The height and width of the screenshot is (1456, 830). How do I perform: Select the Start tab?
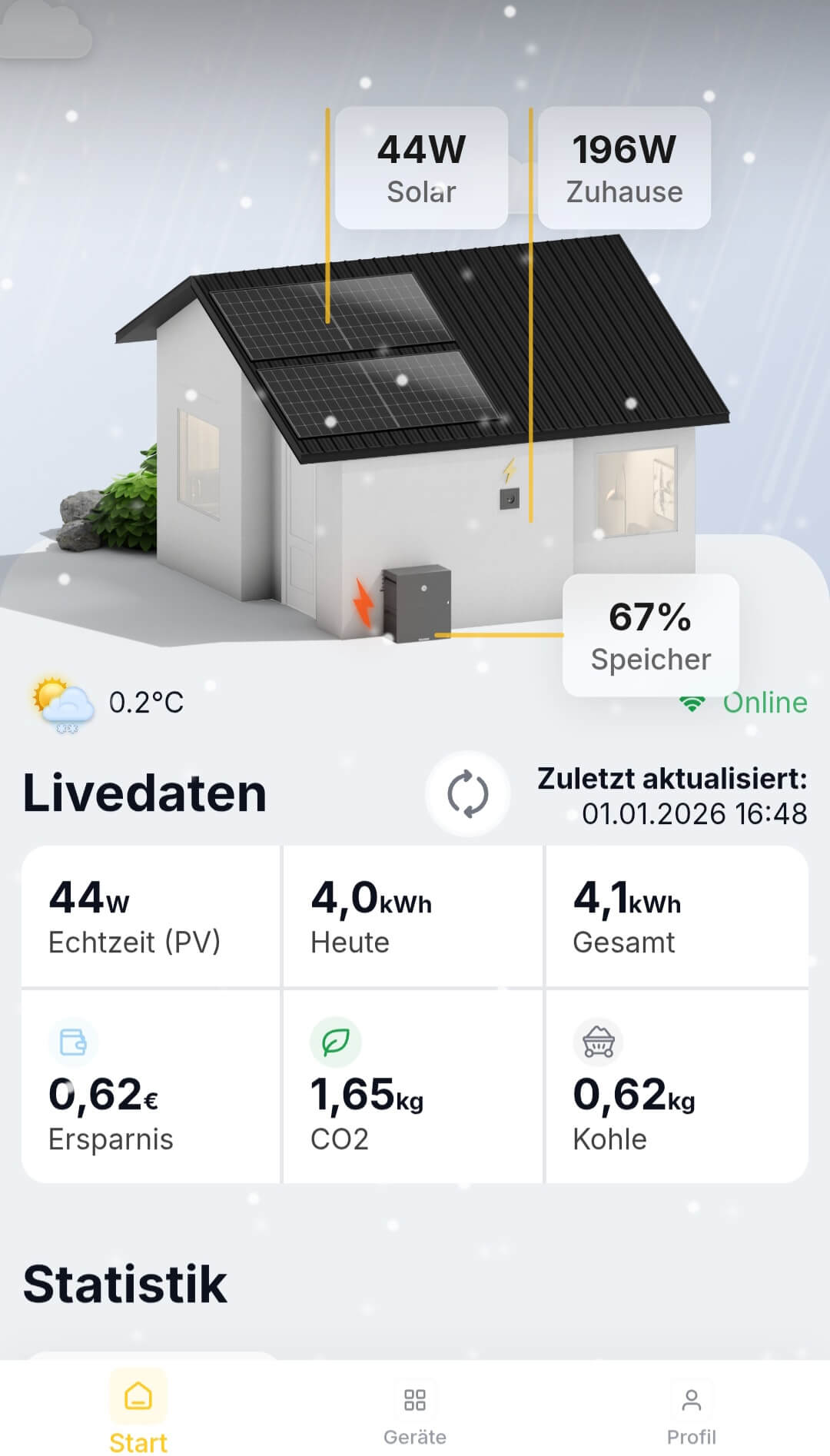(138, 1411)
